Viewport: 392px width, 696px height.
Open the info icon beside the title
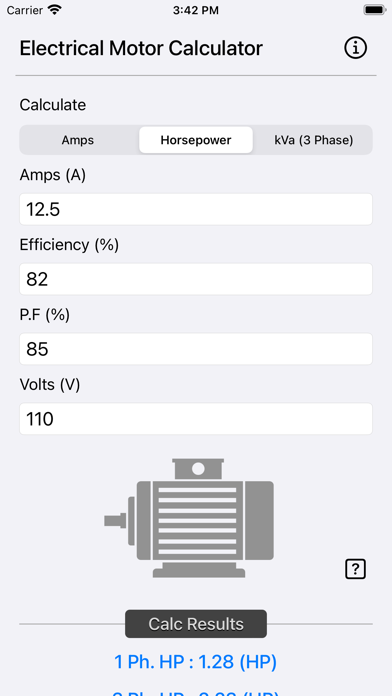point(356,48)
